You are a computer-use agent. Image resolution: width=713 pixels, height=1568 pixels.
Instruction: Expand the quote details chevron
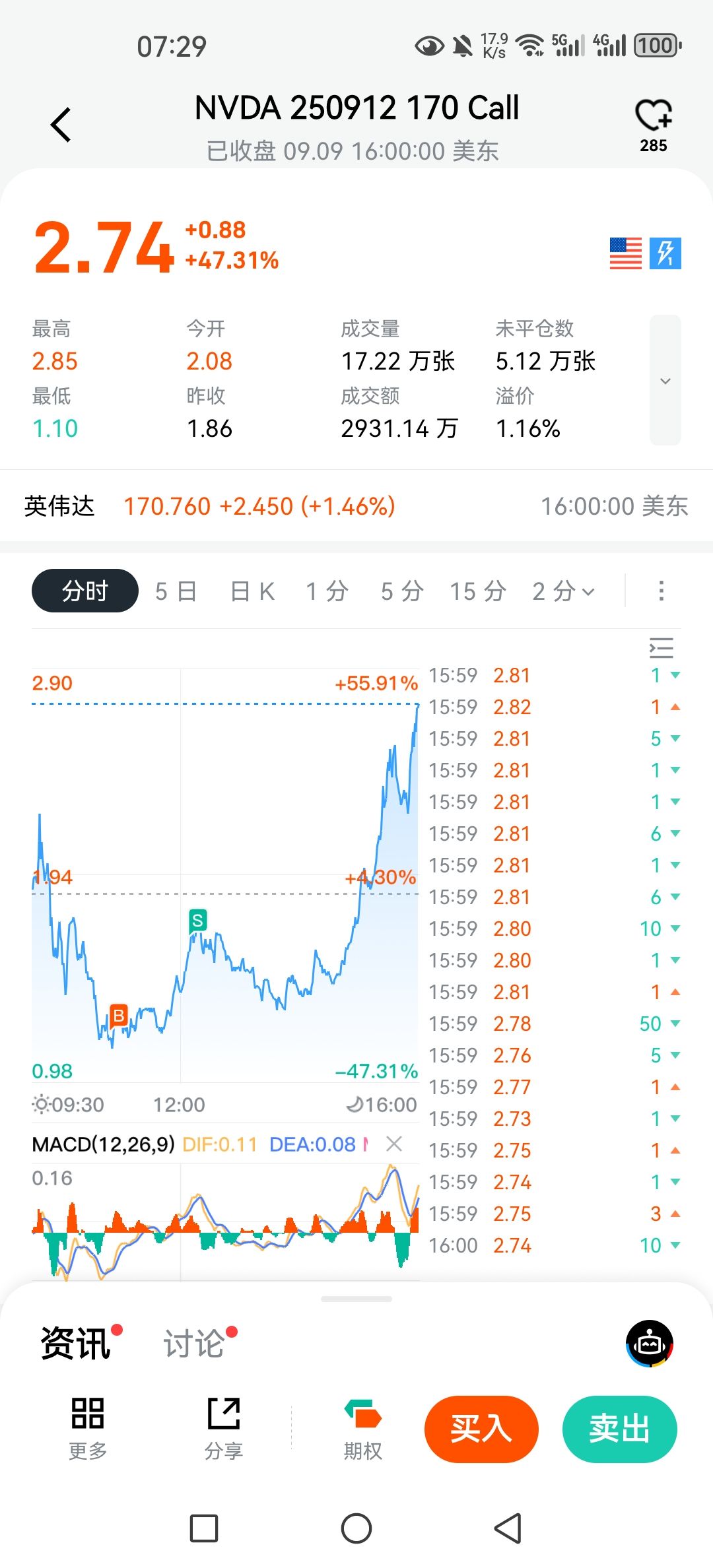(665, 380)
